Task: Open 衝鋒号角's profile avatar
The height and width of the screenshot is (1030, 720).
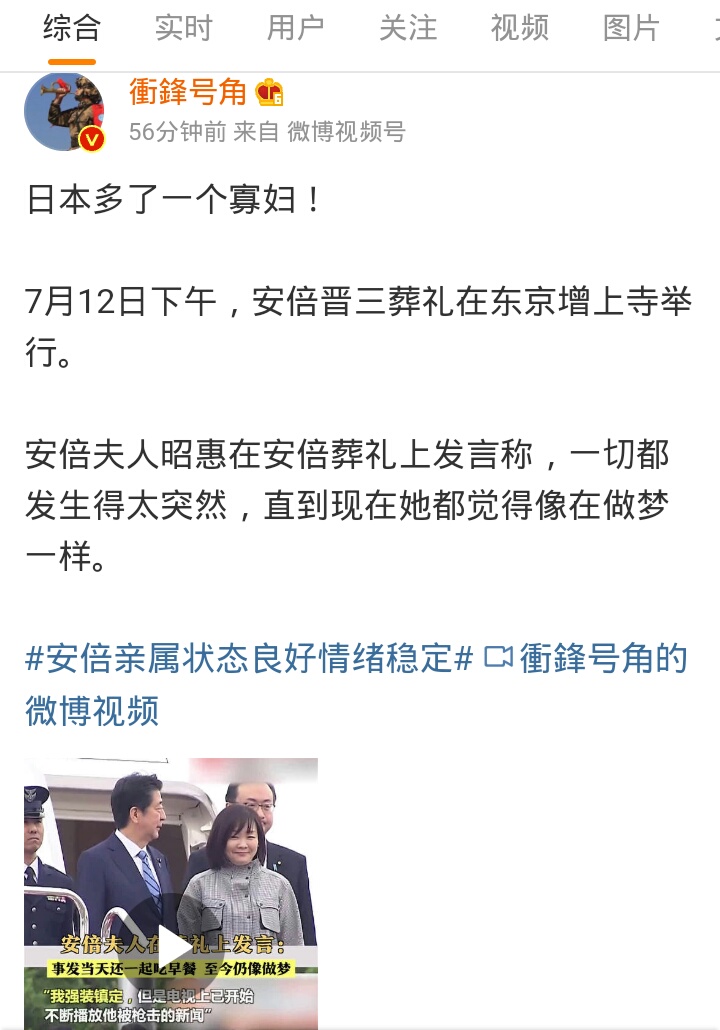Action: tap(64, 111)
